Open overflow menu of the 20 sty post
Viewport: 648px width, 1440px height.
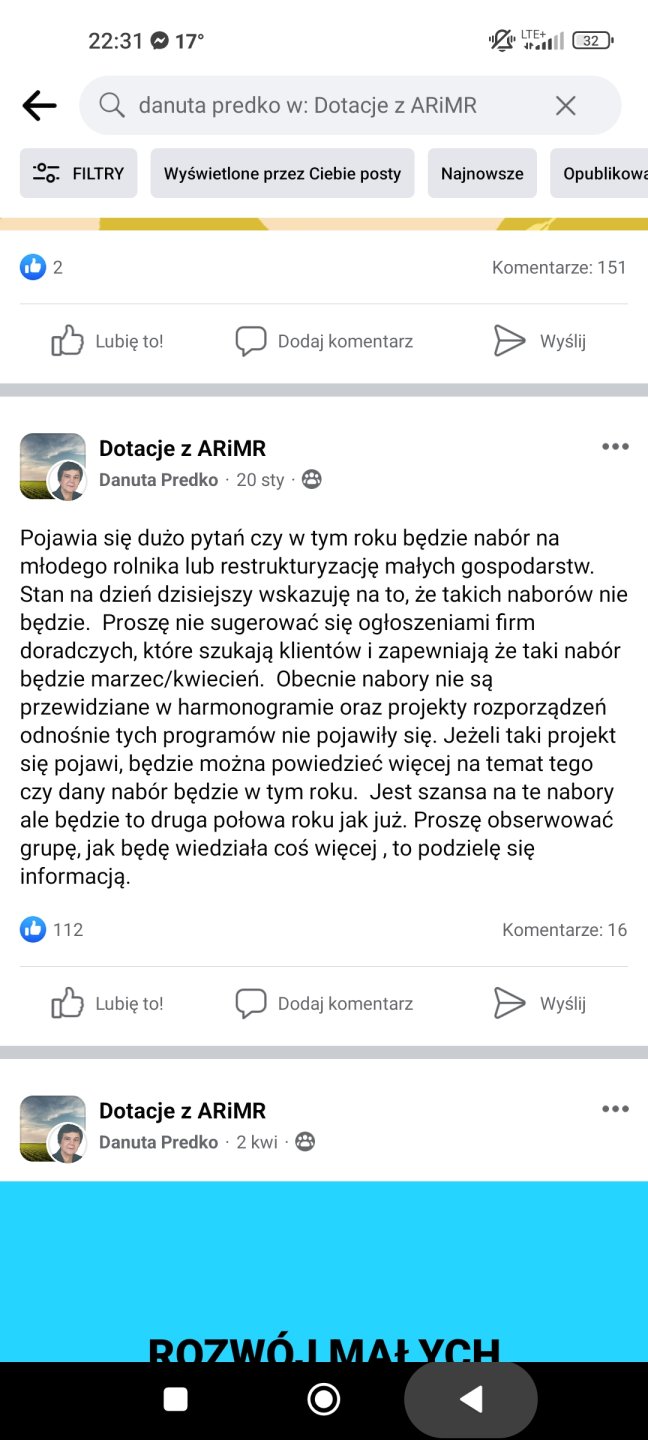pyautogui.click(x=615, y=447)
